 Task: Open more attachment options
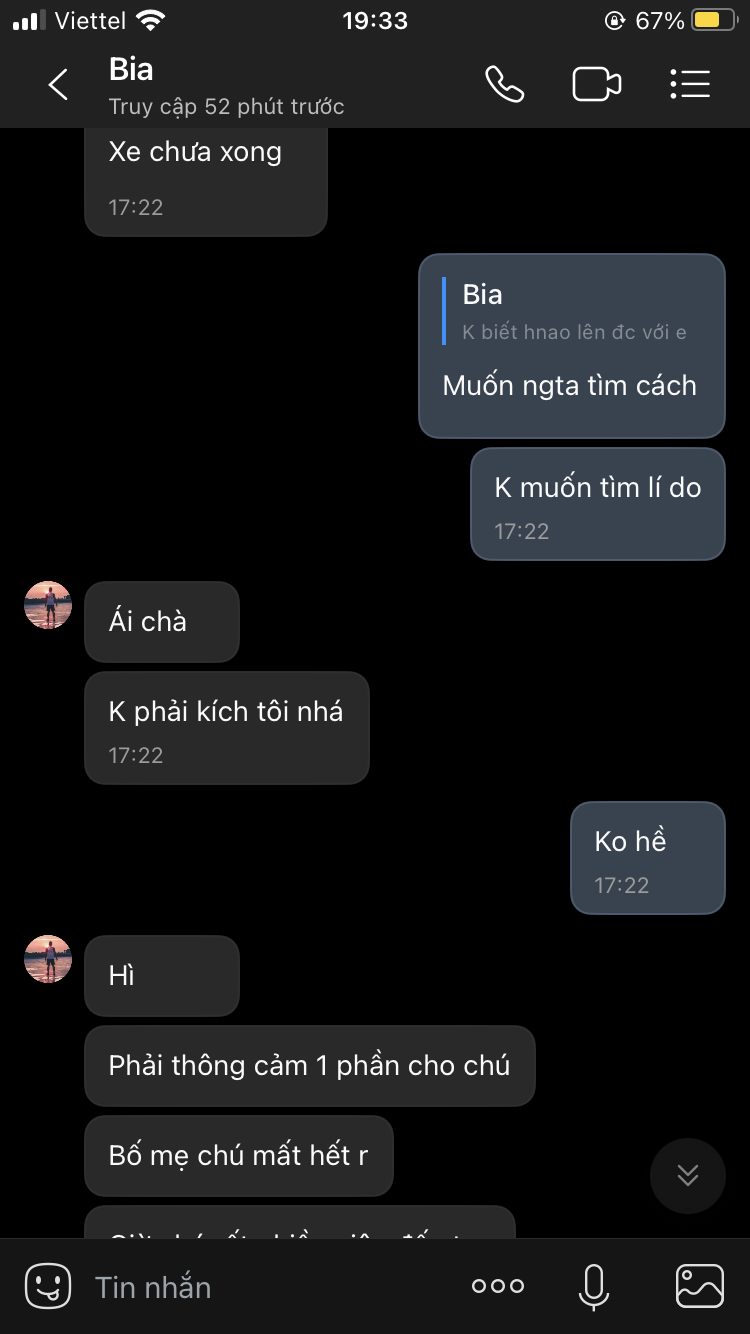click(x=497, y=1287)
